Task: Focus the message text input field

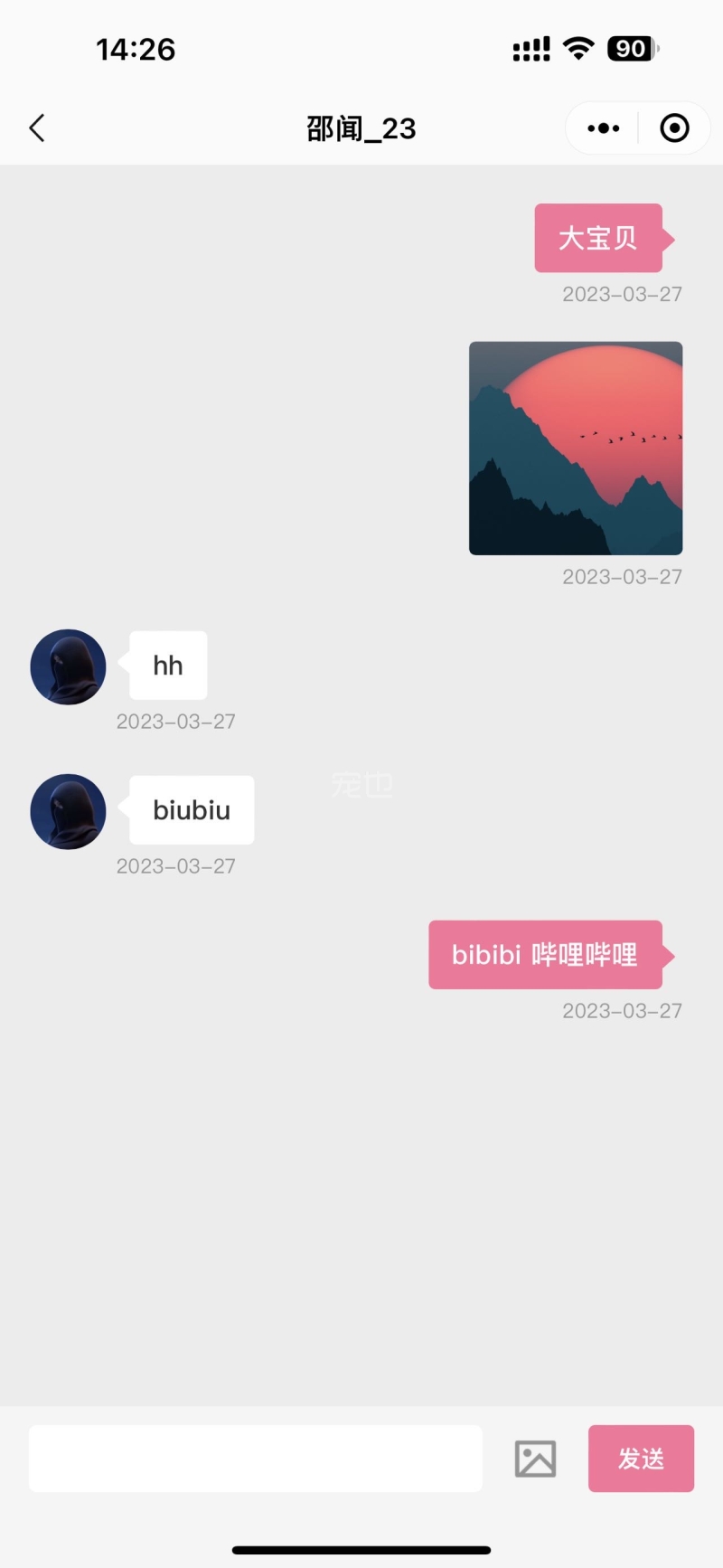Action: click(x=256, y=1459)
